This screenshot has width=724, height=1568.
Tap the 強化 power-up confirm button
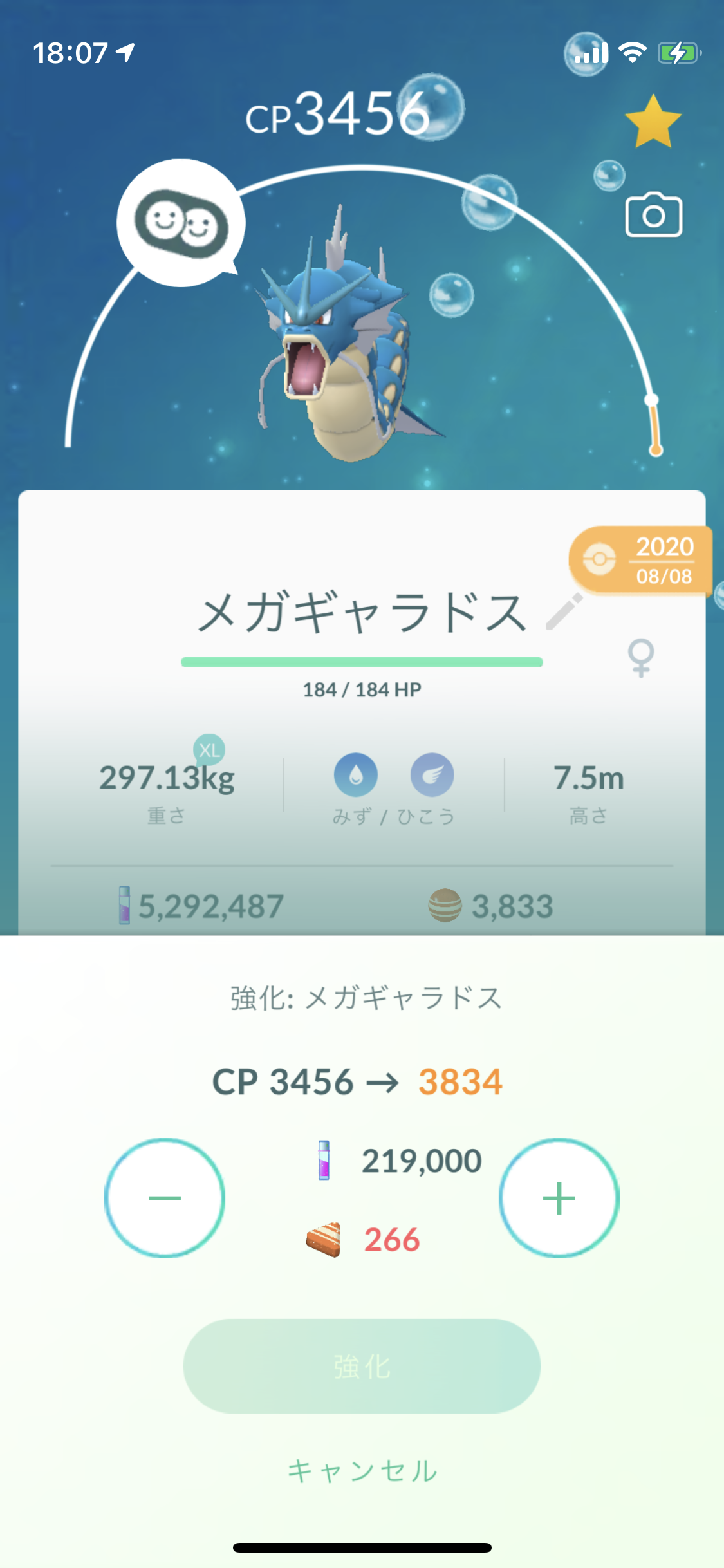[362, 1366]
